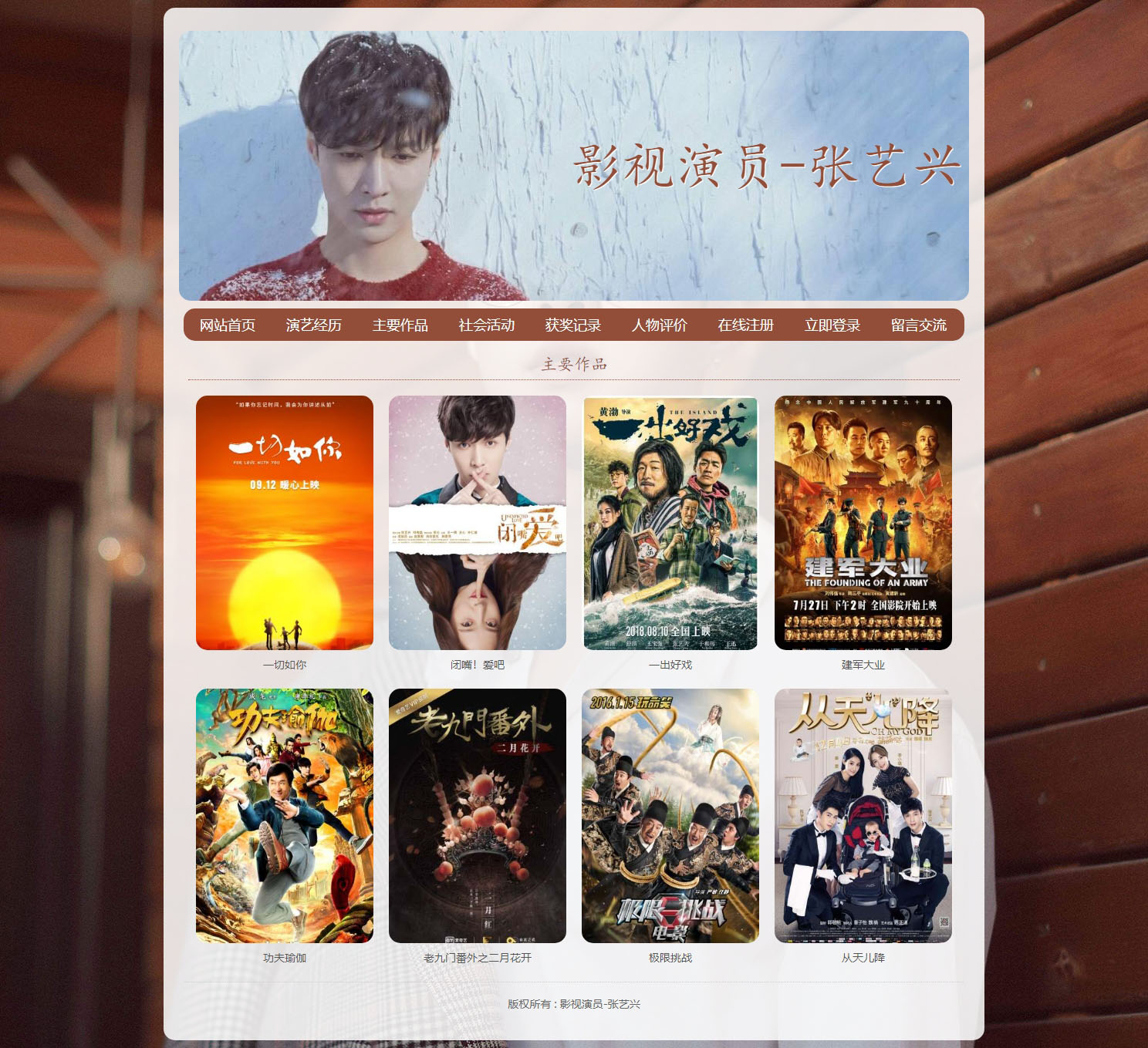The height and width of the screenshot is (1048, 1148).
Task: Open the 一出好戏 movie card
Action: [670, 523]
